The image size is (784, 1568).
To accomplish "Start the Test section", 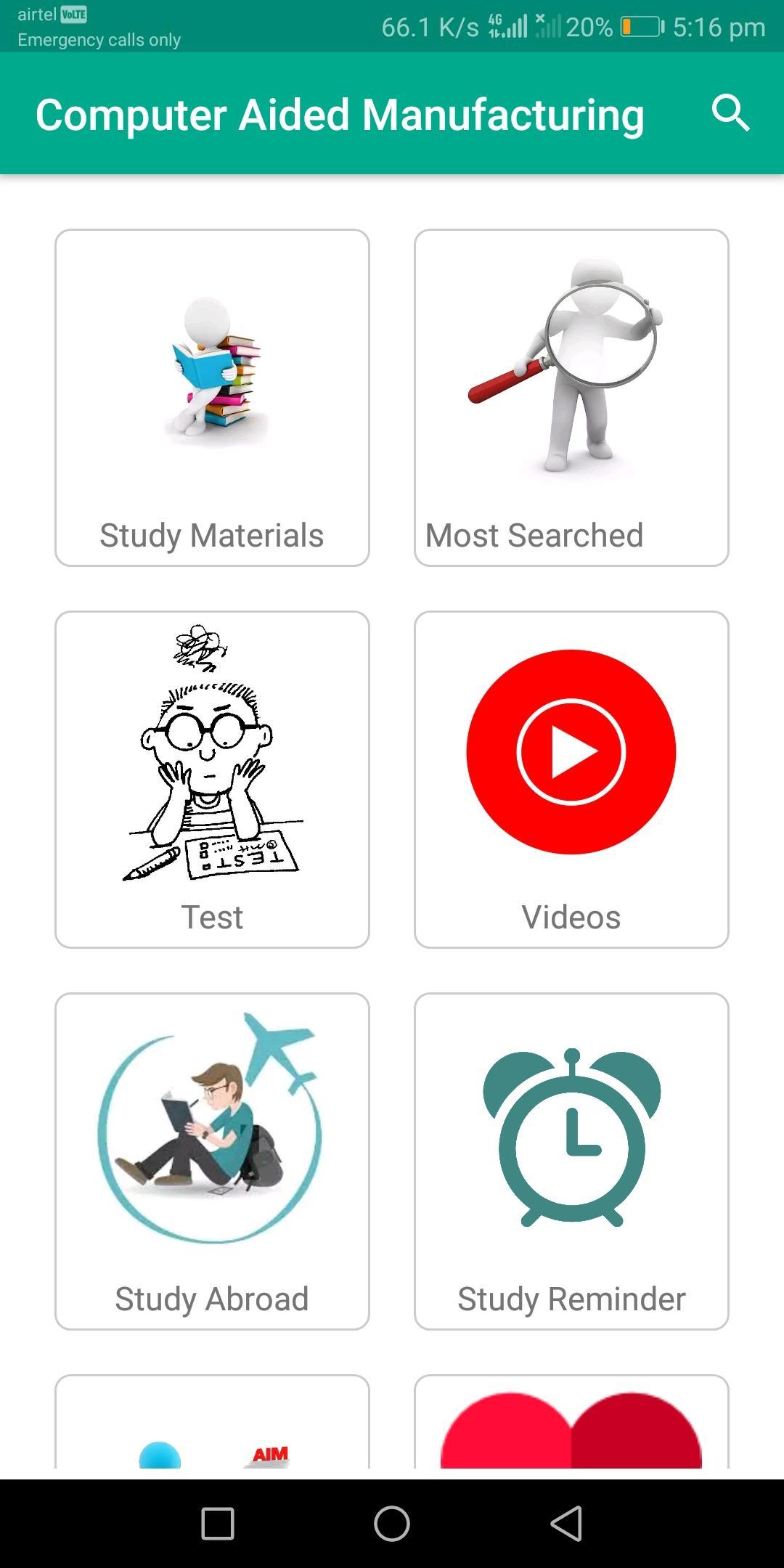I will (x=212, y=780).
